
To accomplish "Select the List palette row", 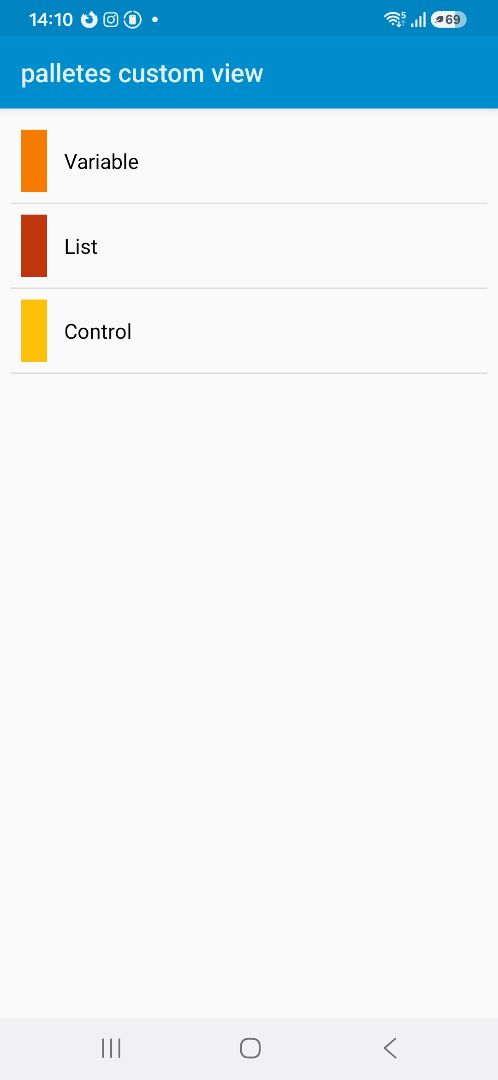I will click(x=249, y=246).
